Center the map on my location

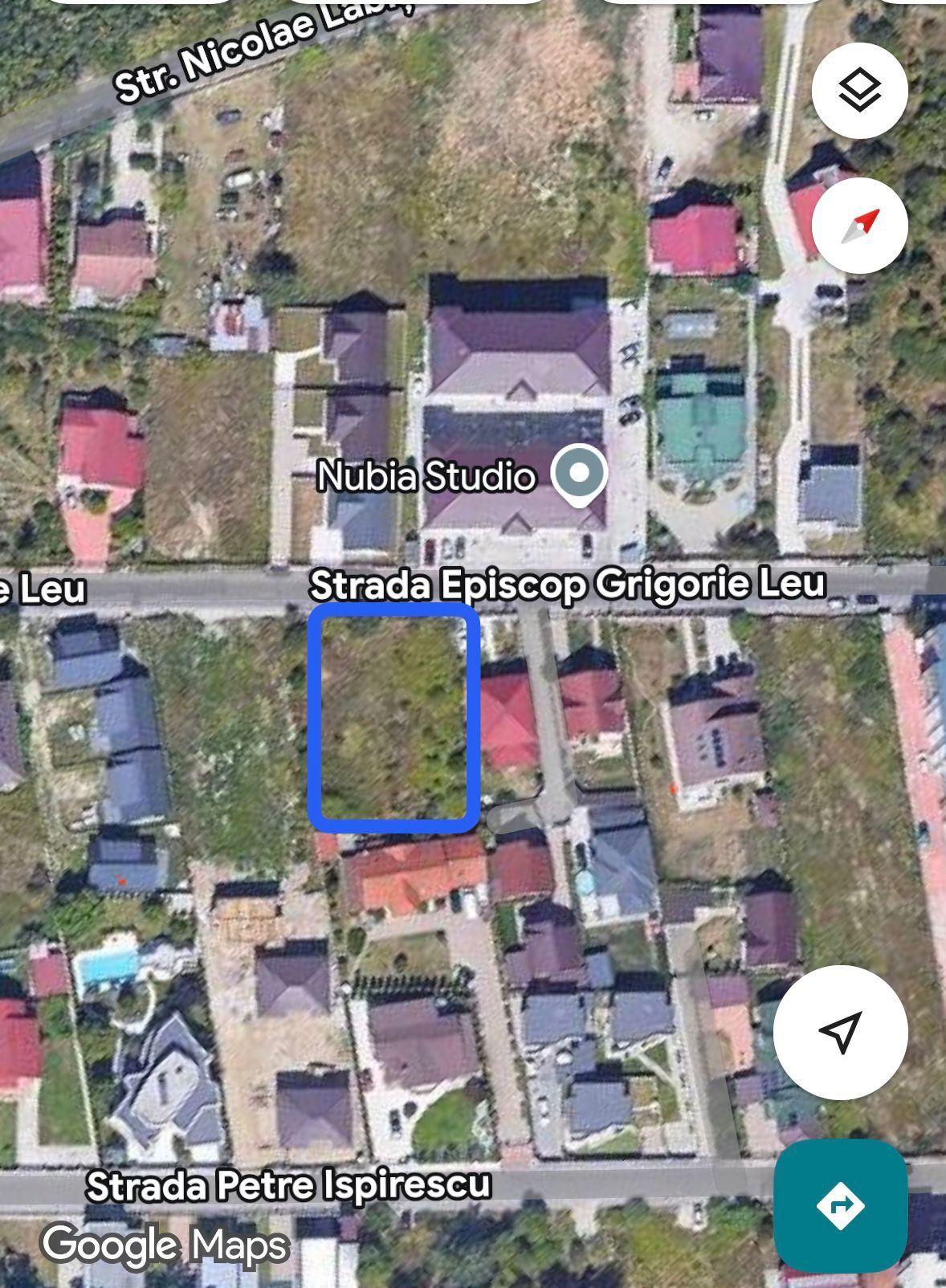tap(841, 1032)
